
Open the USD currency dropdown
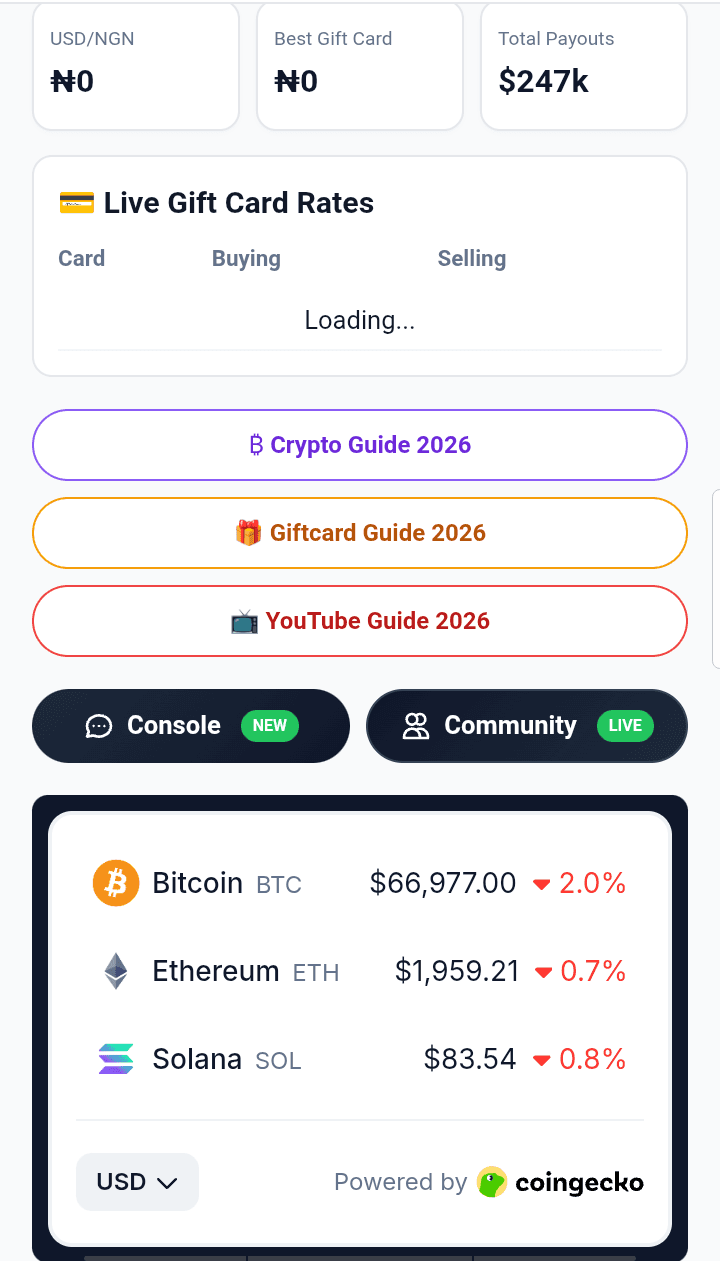pyautogui.click(x=137, y=1181)
